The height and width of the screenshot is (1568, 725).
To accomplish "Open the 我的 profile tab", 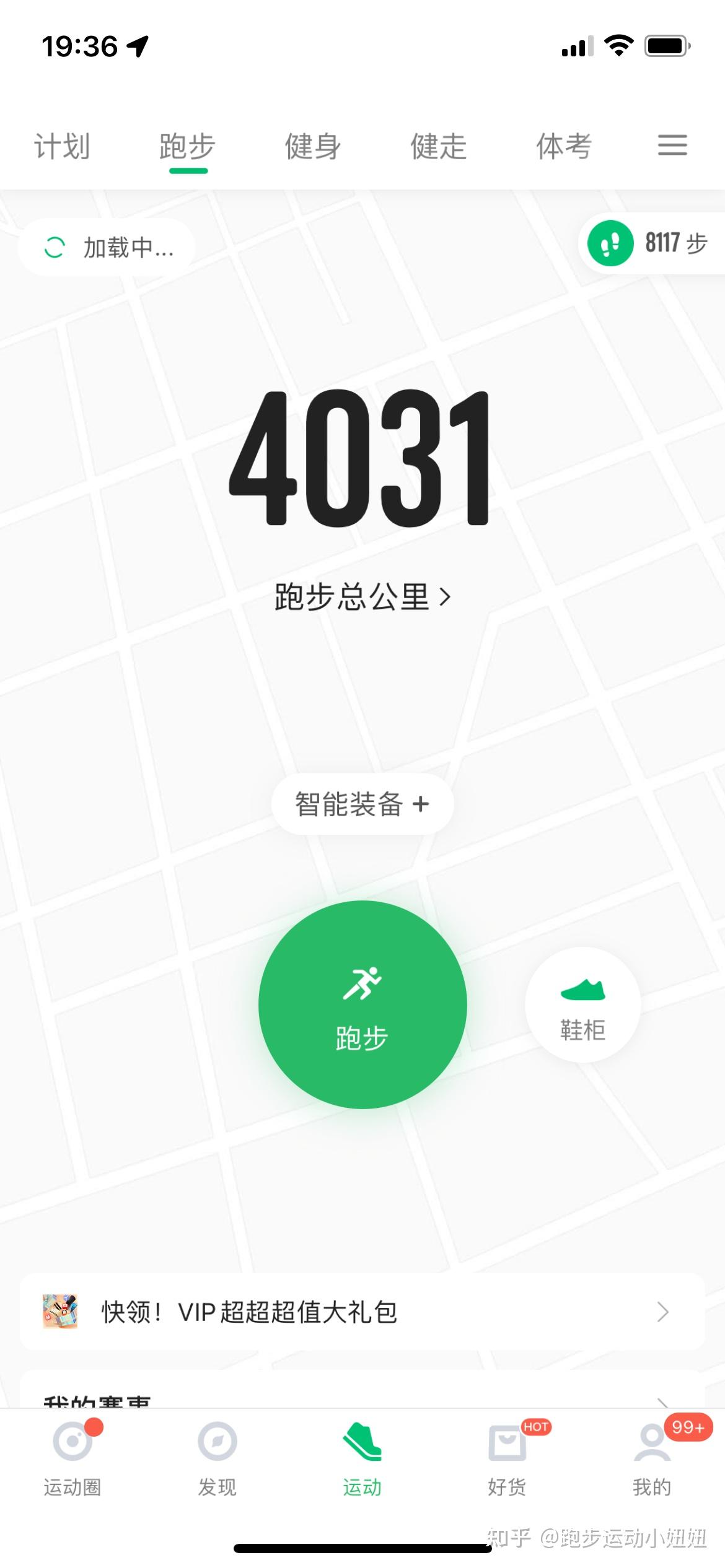I will click(652, 1458).
